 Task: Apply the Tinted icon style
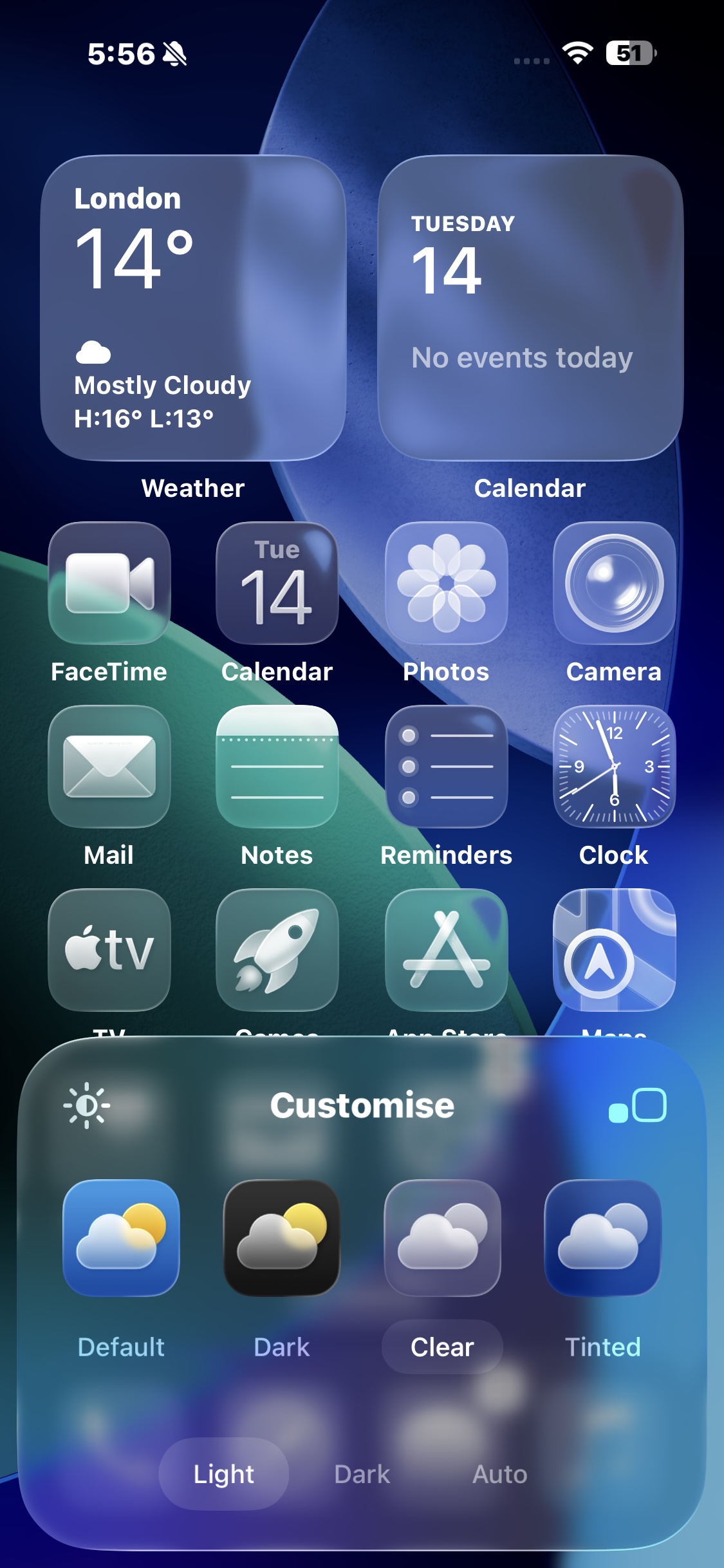602,1237
